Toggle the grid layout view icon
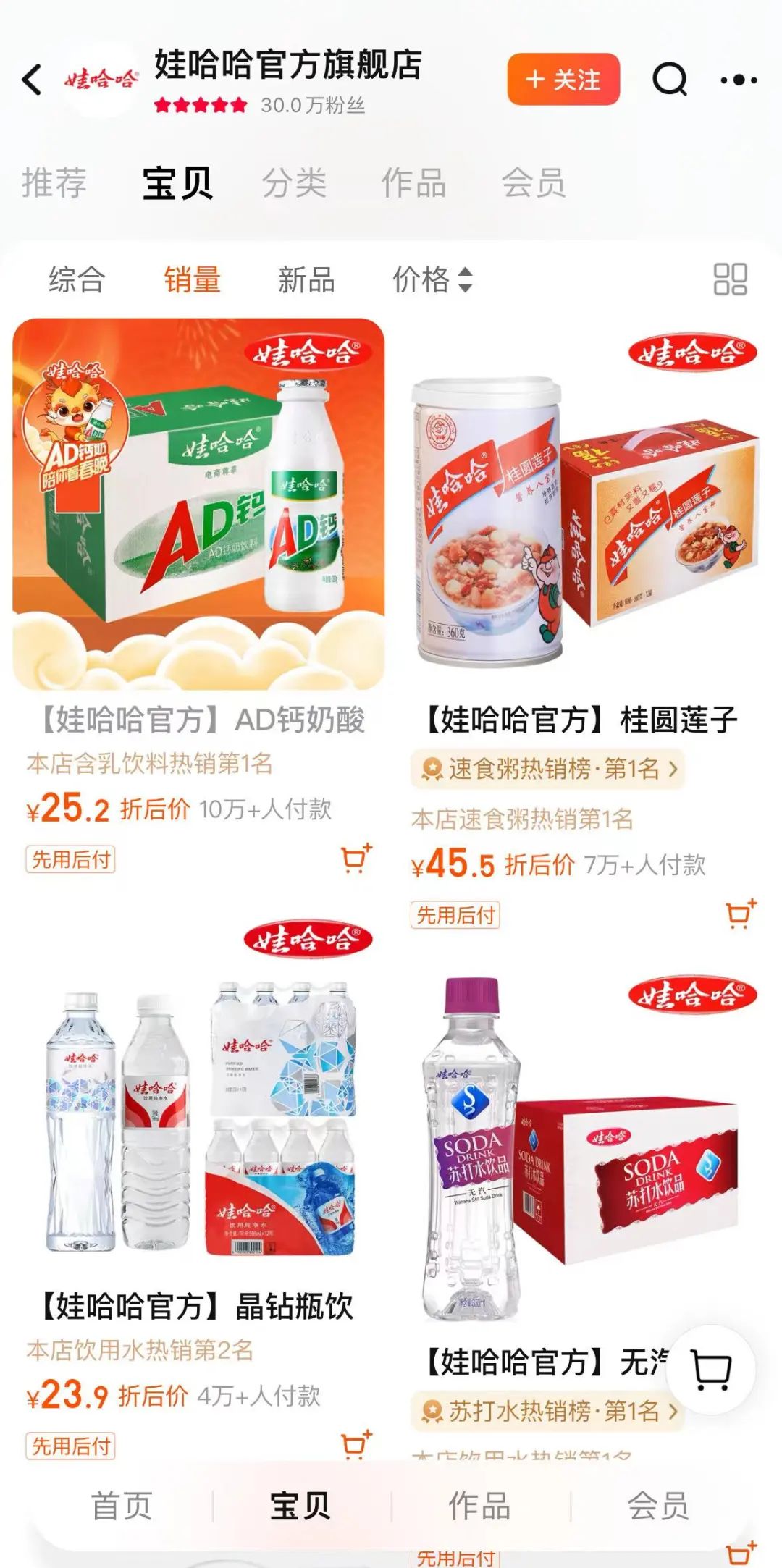Image resolution: width=782 pixels, height=1568 pixels. click(730, 279)
